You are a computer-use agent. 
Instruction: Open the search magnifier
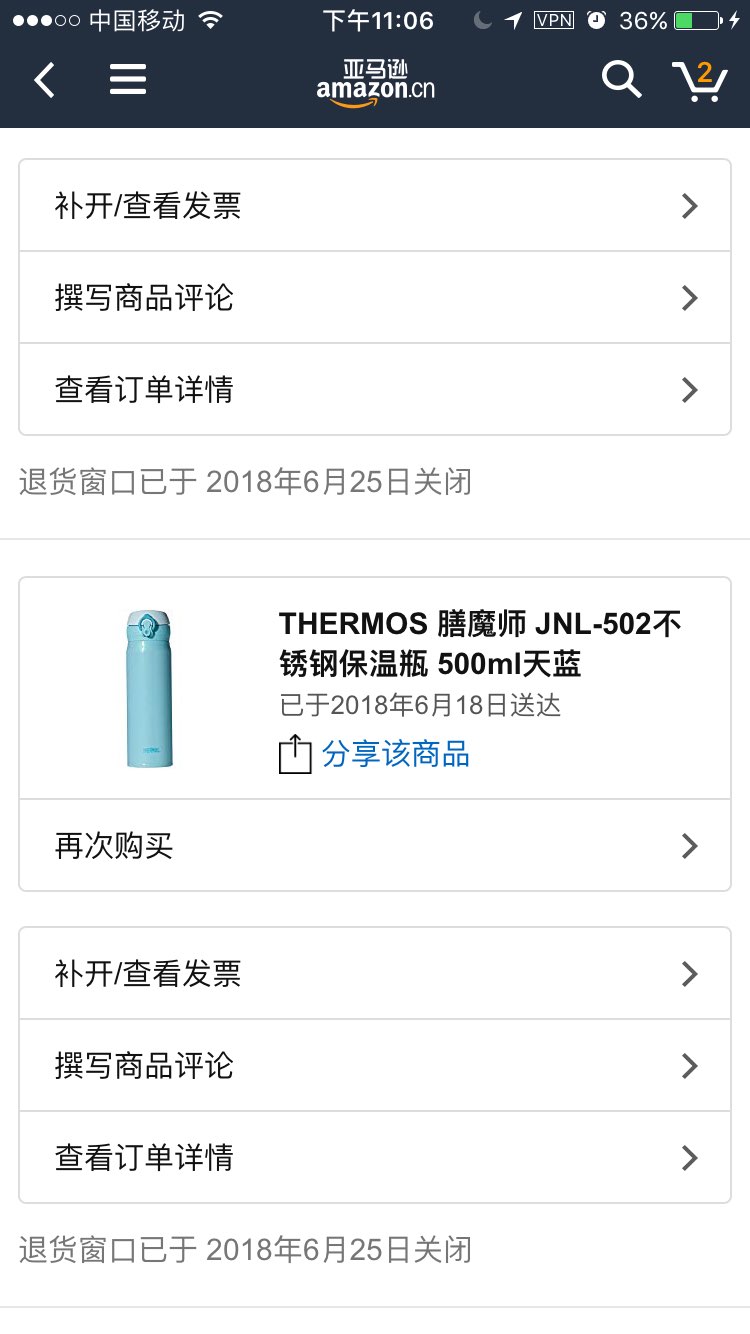(x=621, y=79)
